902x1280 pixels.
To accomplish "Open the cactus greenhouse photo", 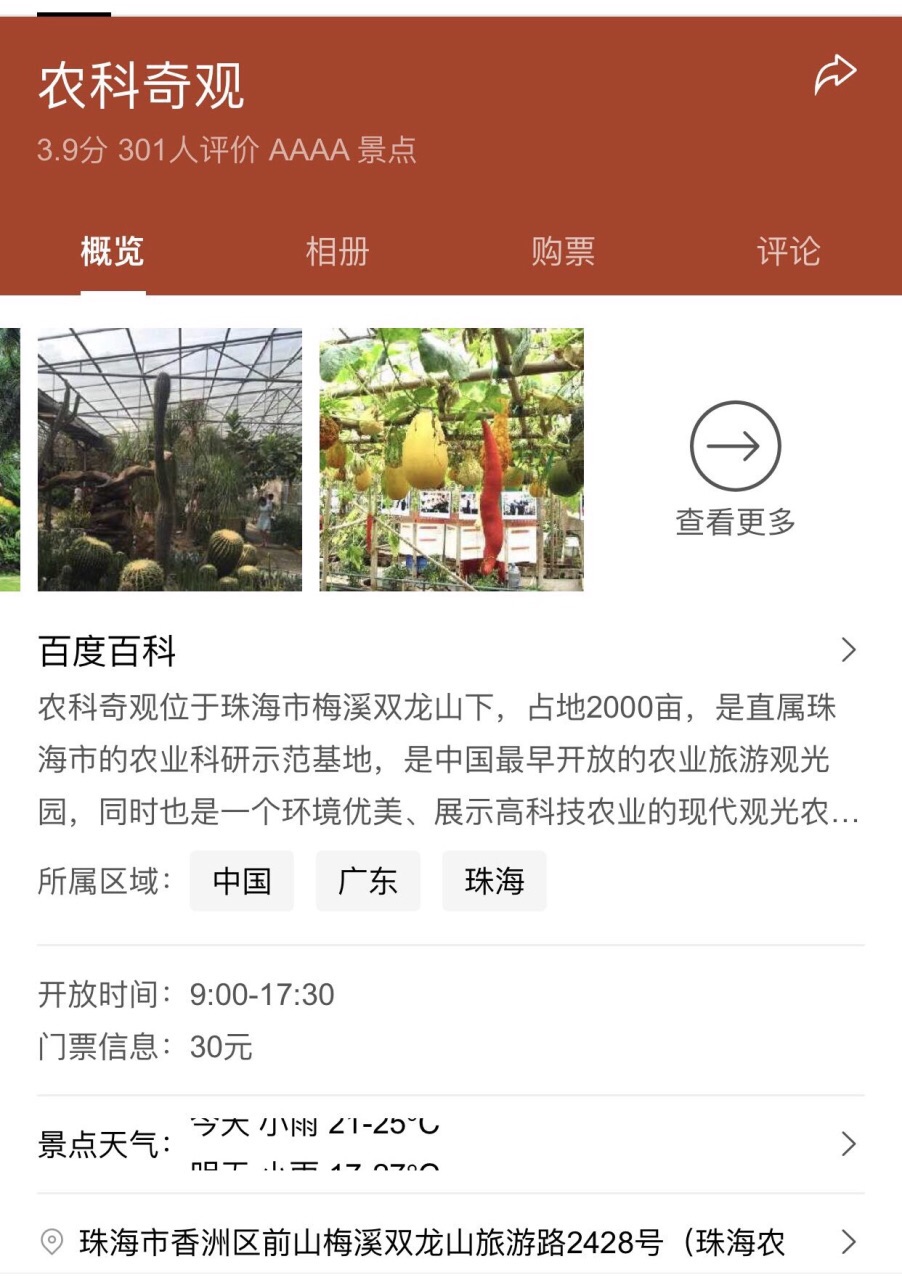I will click(170, 460).
